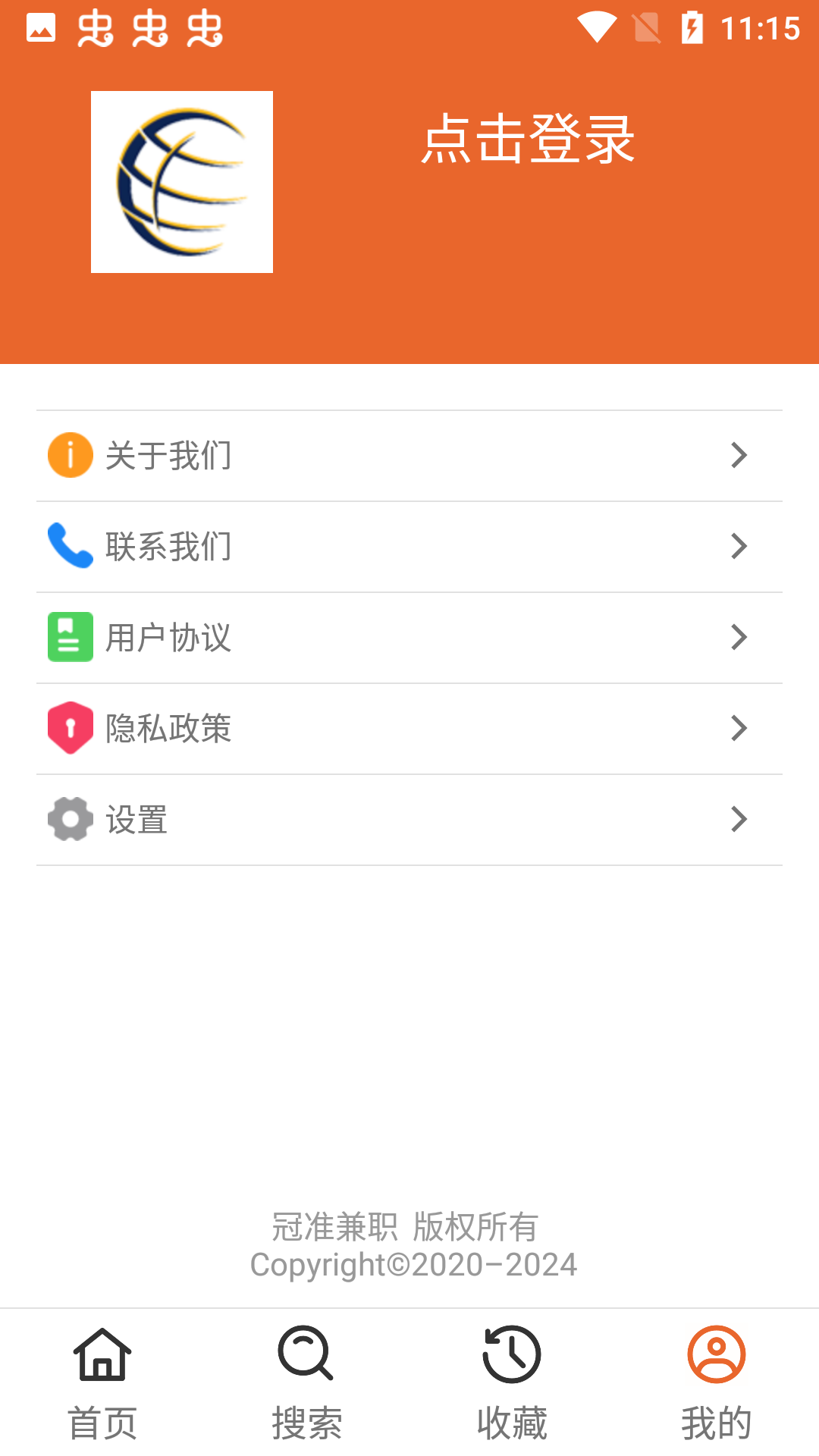Click the app logo image
This screenshot has width=819, height=1456.
(x=182, y=182)
